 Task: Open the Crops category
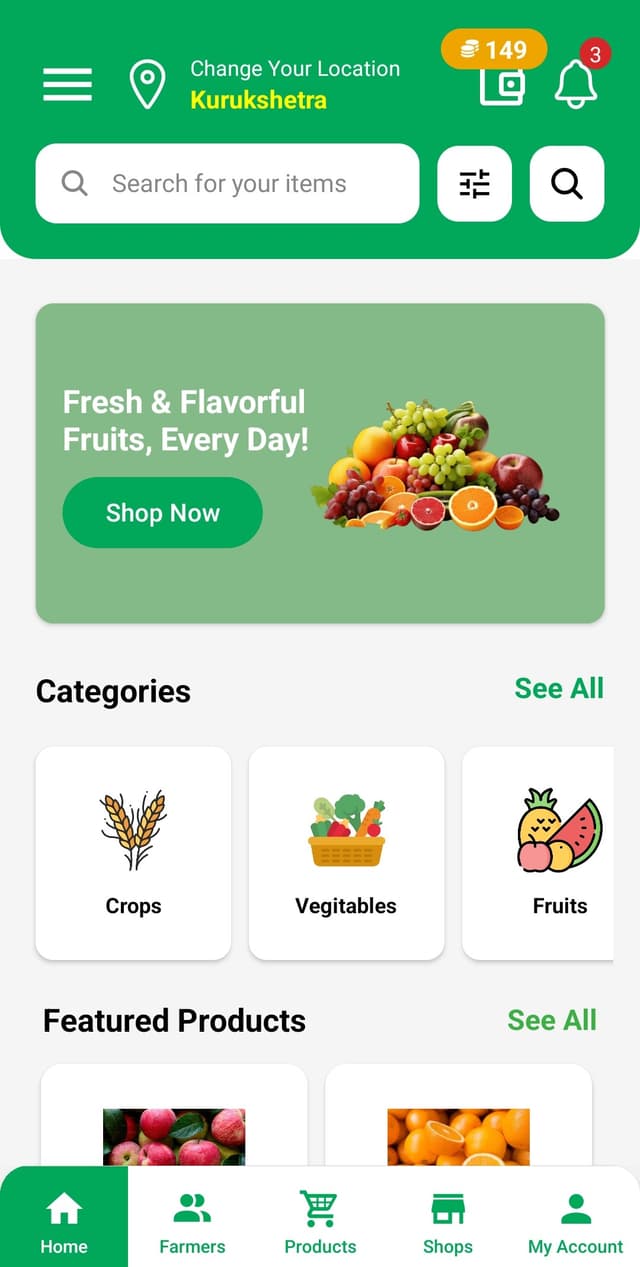click(x=133, y=853)
